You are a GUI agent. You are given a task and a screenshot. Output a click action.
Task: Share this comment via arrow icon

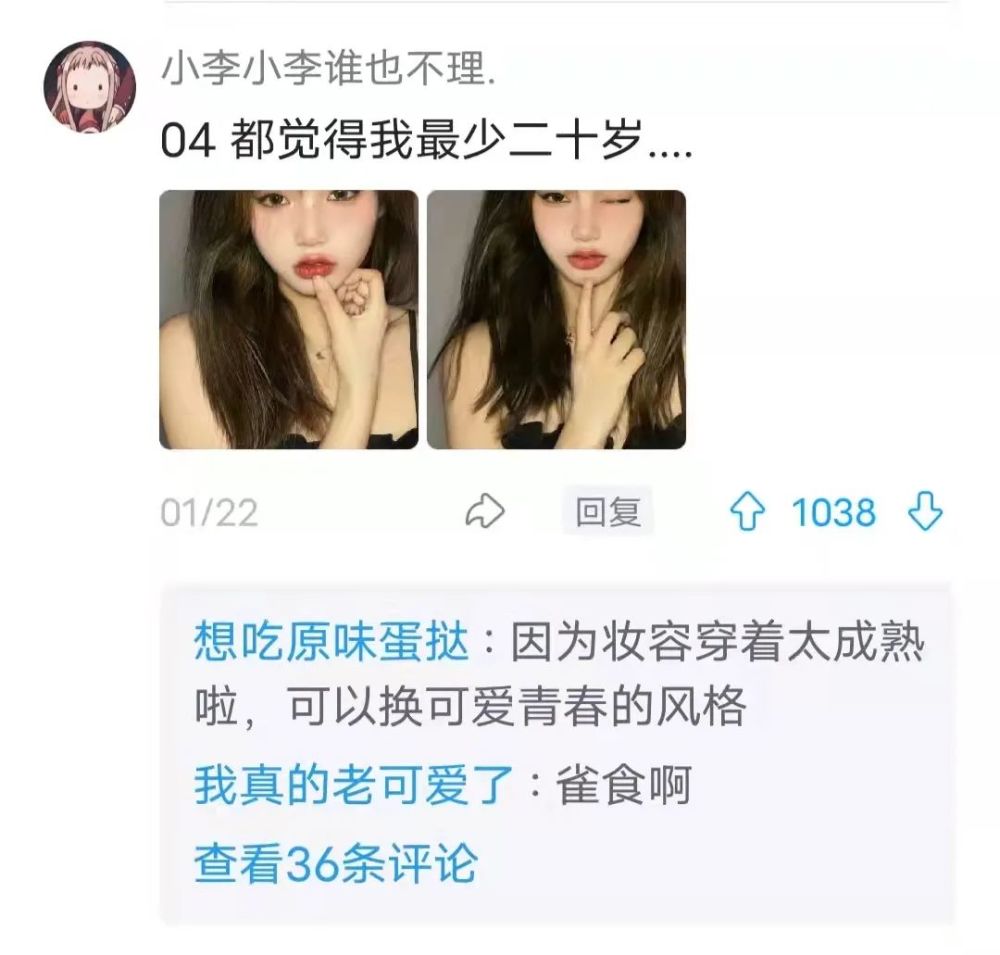[x=486, y=512]
